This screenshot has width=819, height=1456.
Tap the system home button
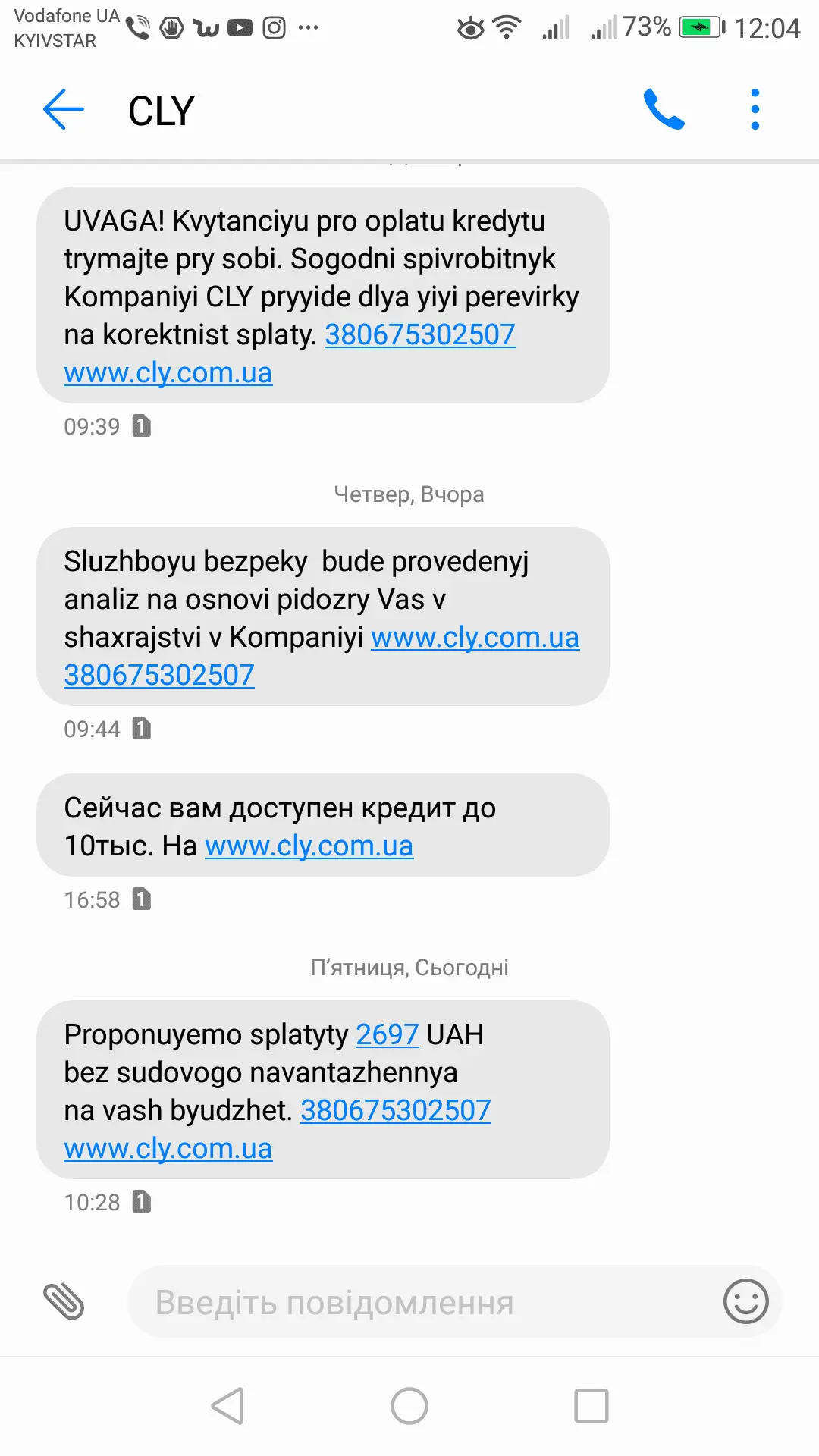tap(409, 1406)
